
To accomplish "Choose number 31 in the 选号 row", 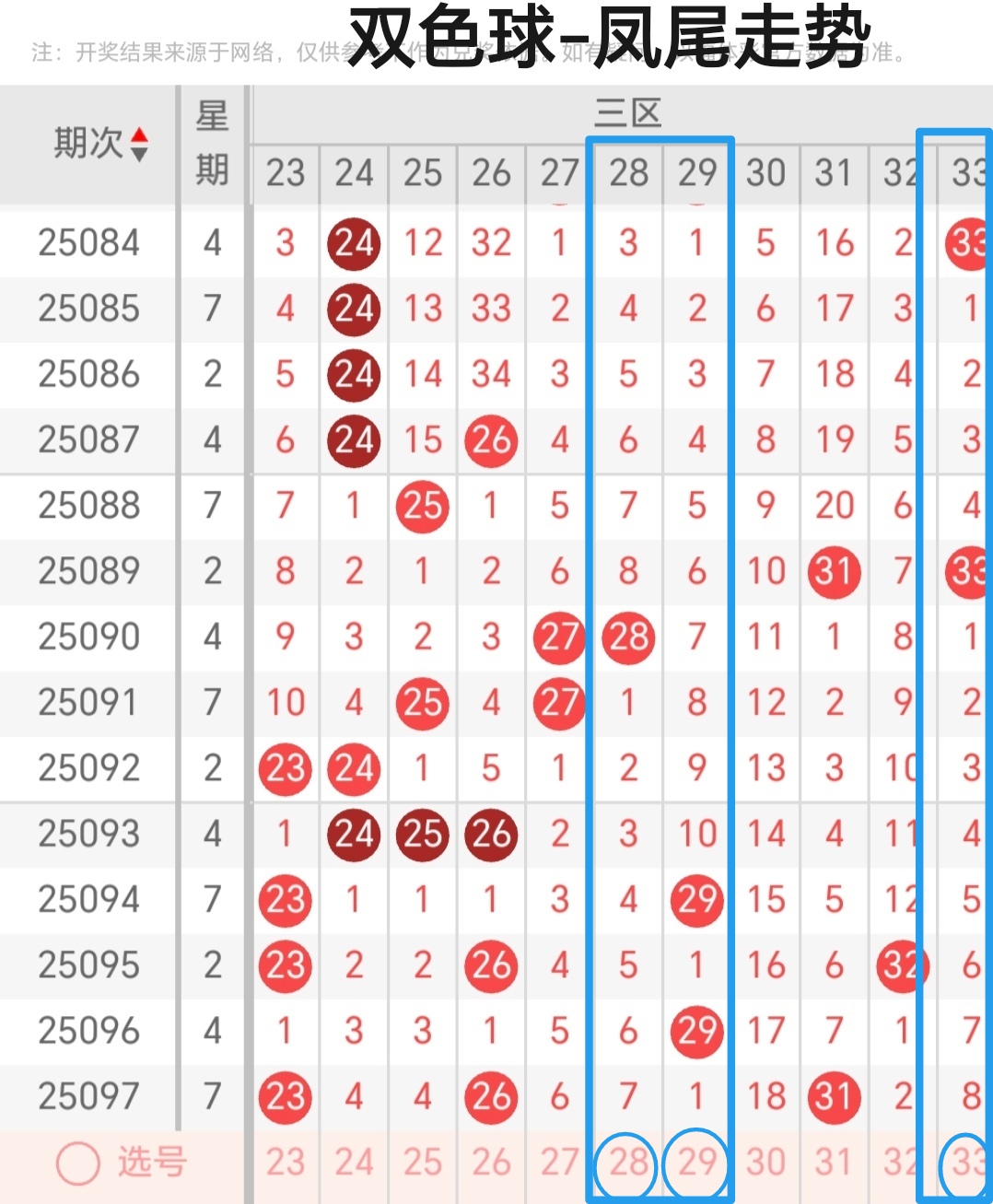I will 834,1163.
